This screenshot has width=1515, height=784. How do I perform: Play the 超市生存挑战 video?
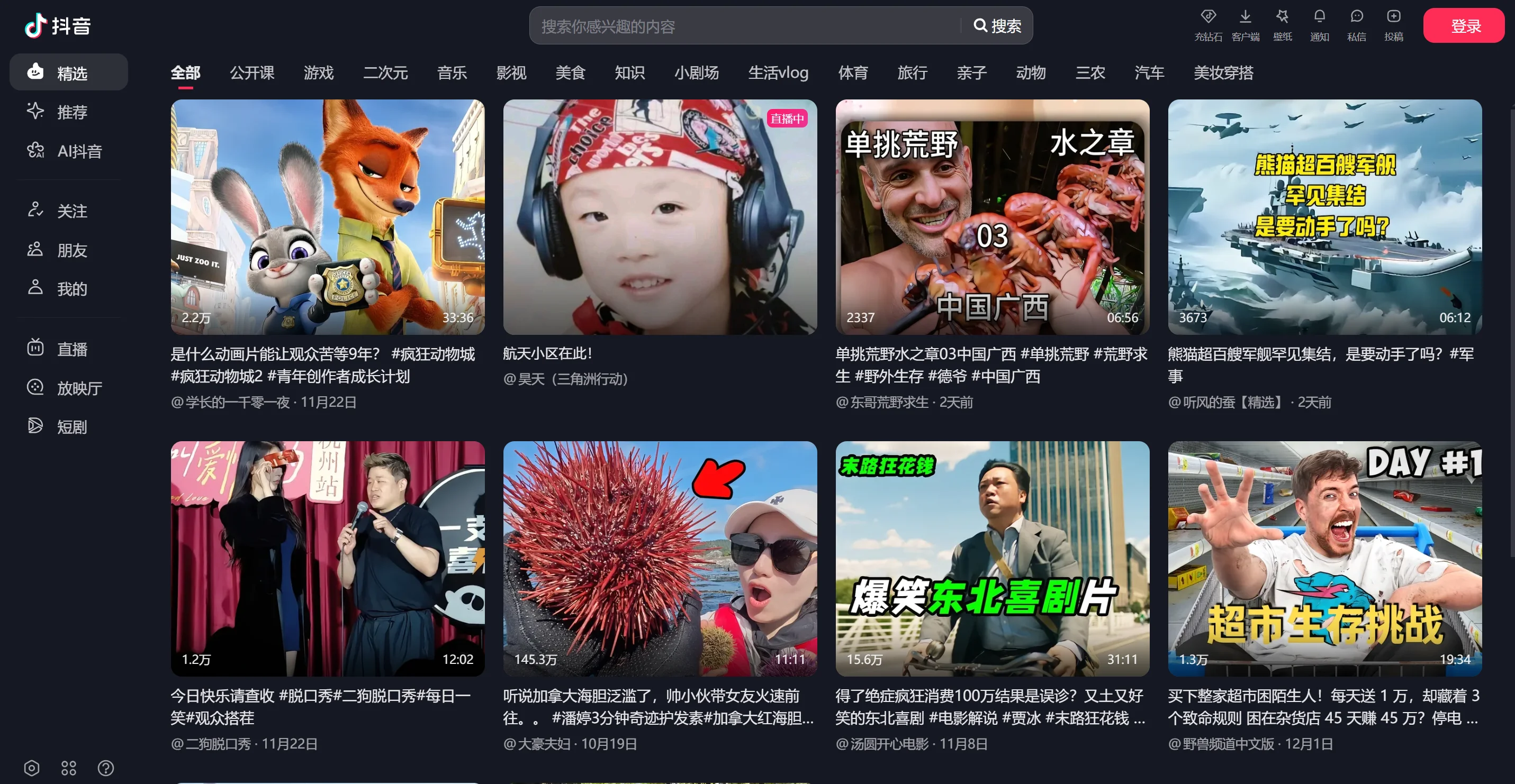[x=1324, y=558]
